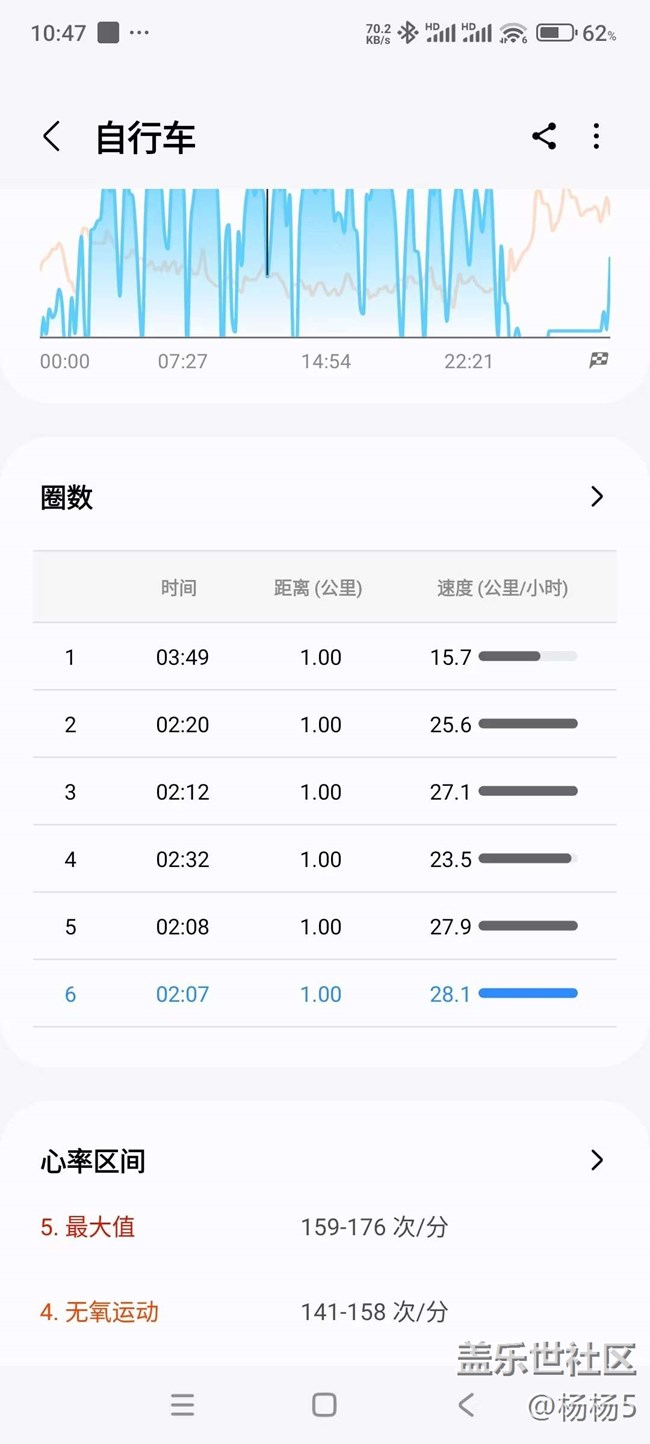Open the 心率区间 heart rate zones

(x=597, y=1160)
